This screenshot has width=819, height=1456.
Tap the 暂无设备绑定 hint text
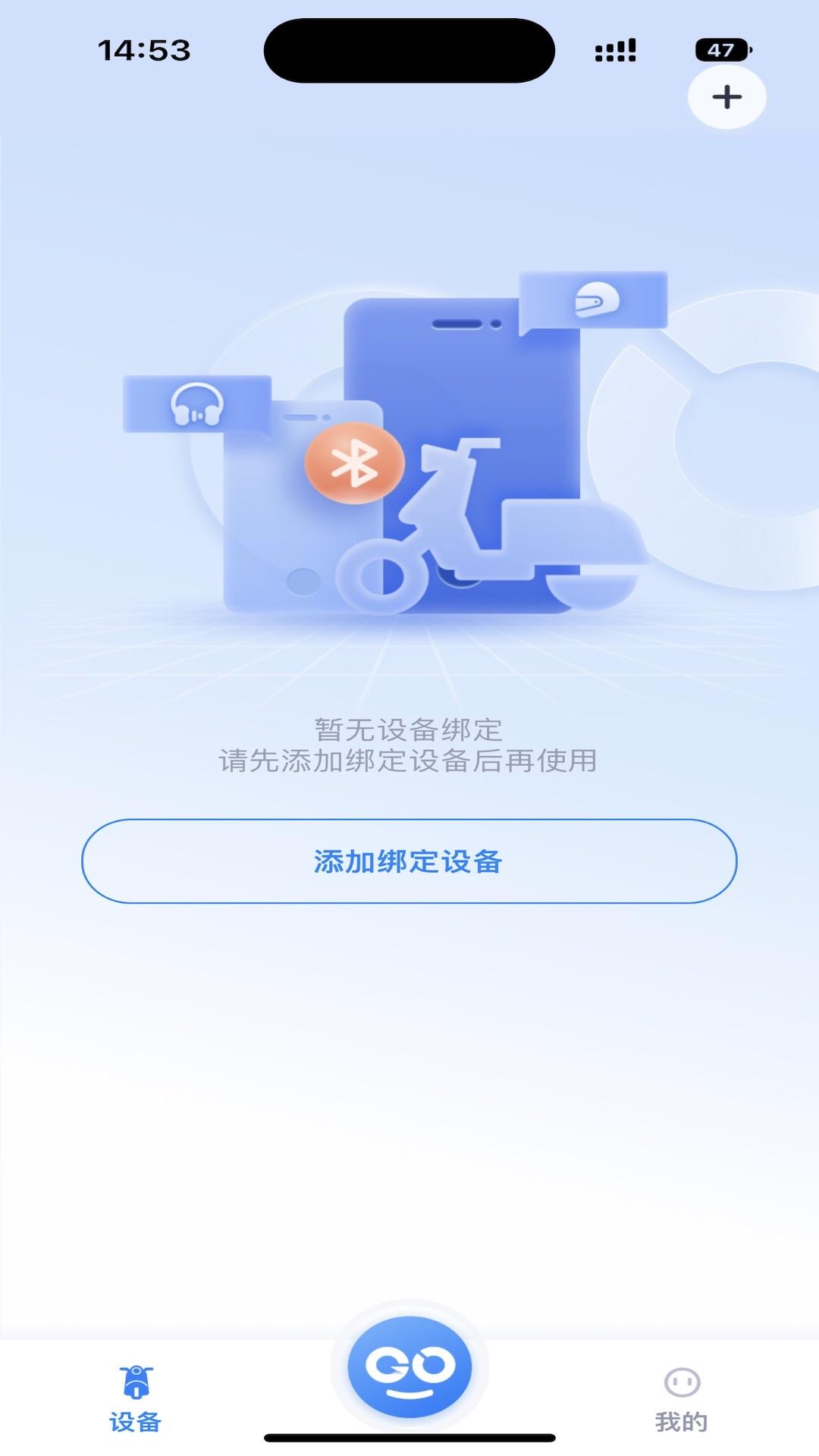(409, 730)
